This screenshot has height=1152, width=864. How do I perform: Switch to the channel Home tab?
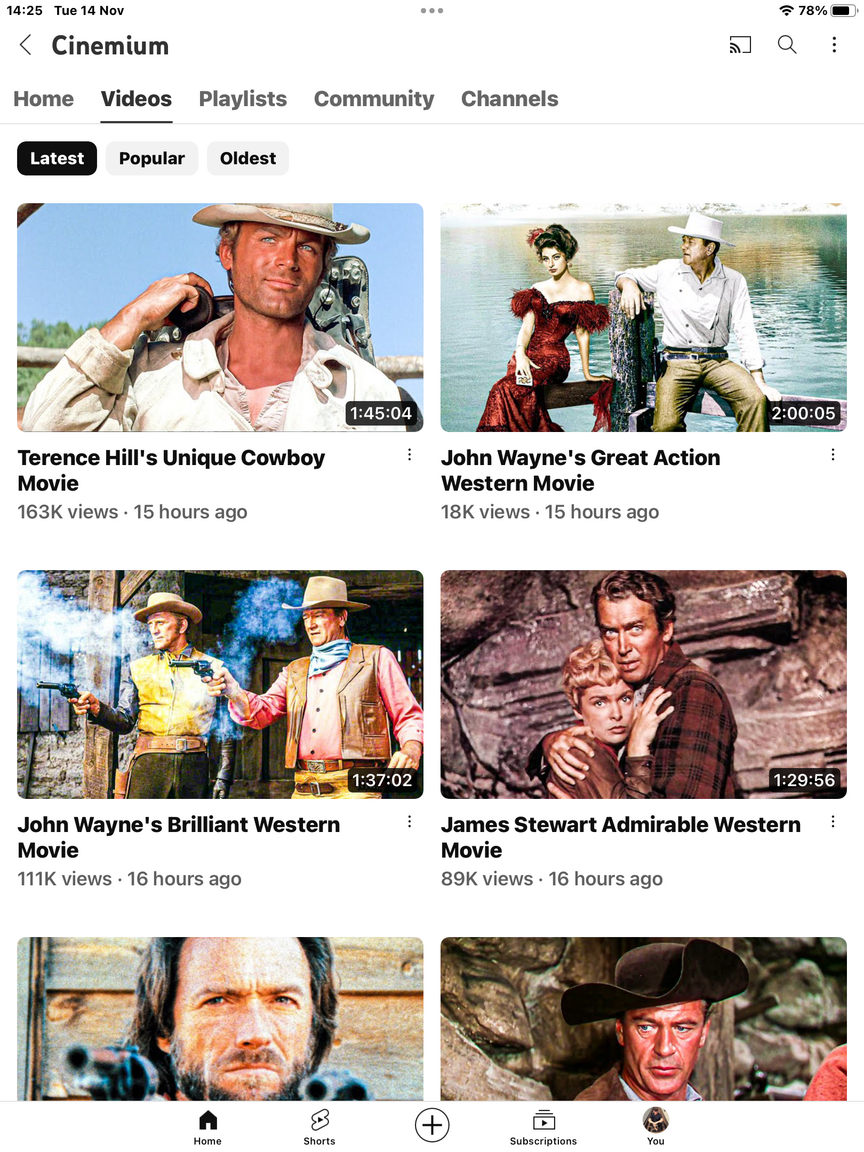44,99
